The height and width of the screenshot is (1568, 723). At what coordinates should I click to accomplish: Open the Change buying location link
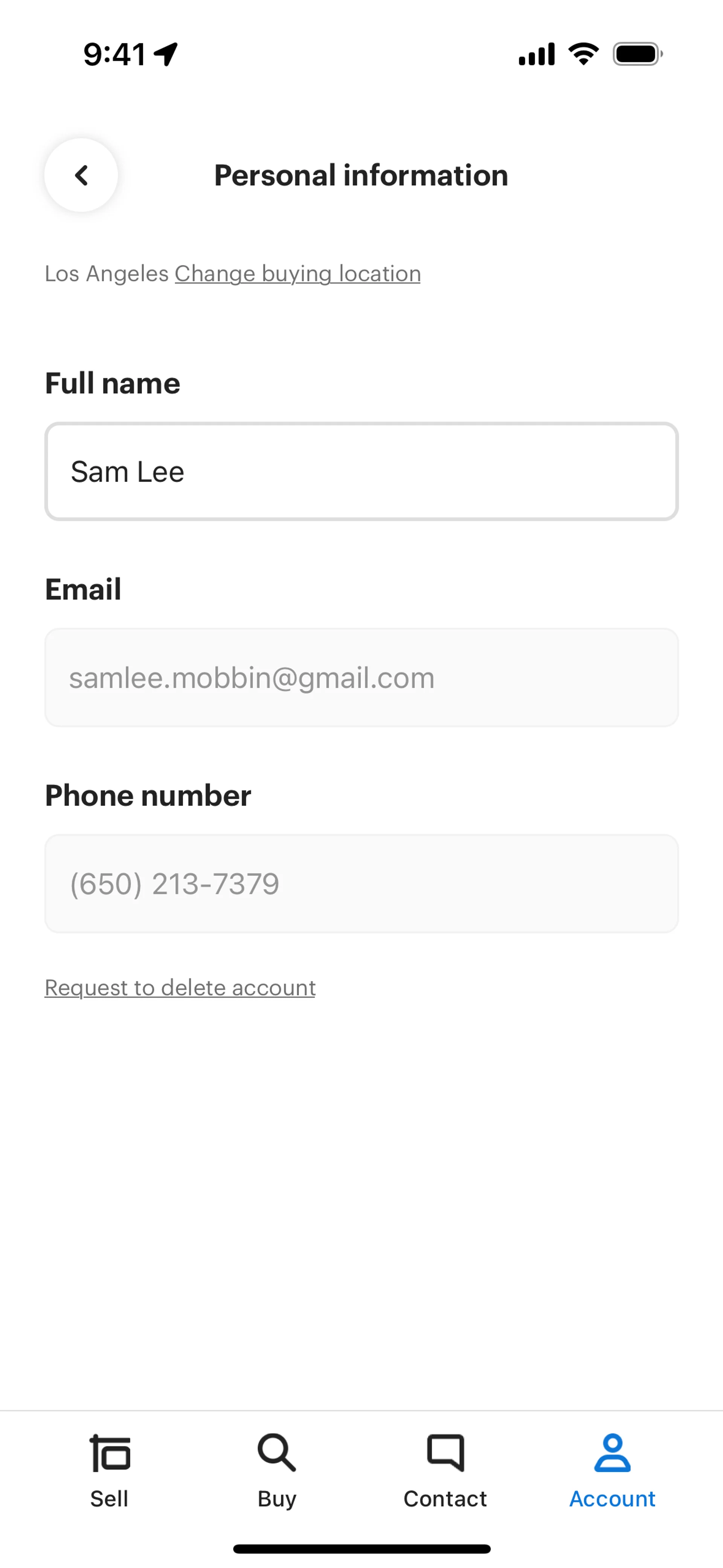(x=297, y=274)
